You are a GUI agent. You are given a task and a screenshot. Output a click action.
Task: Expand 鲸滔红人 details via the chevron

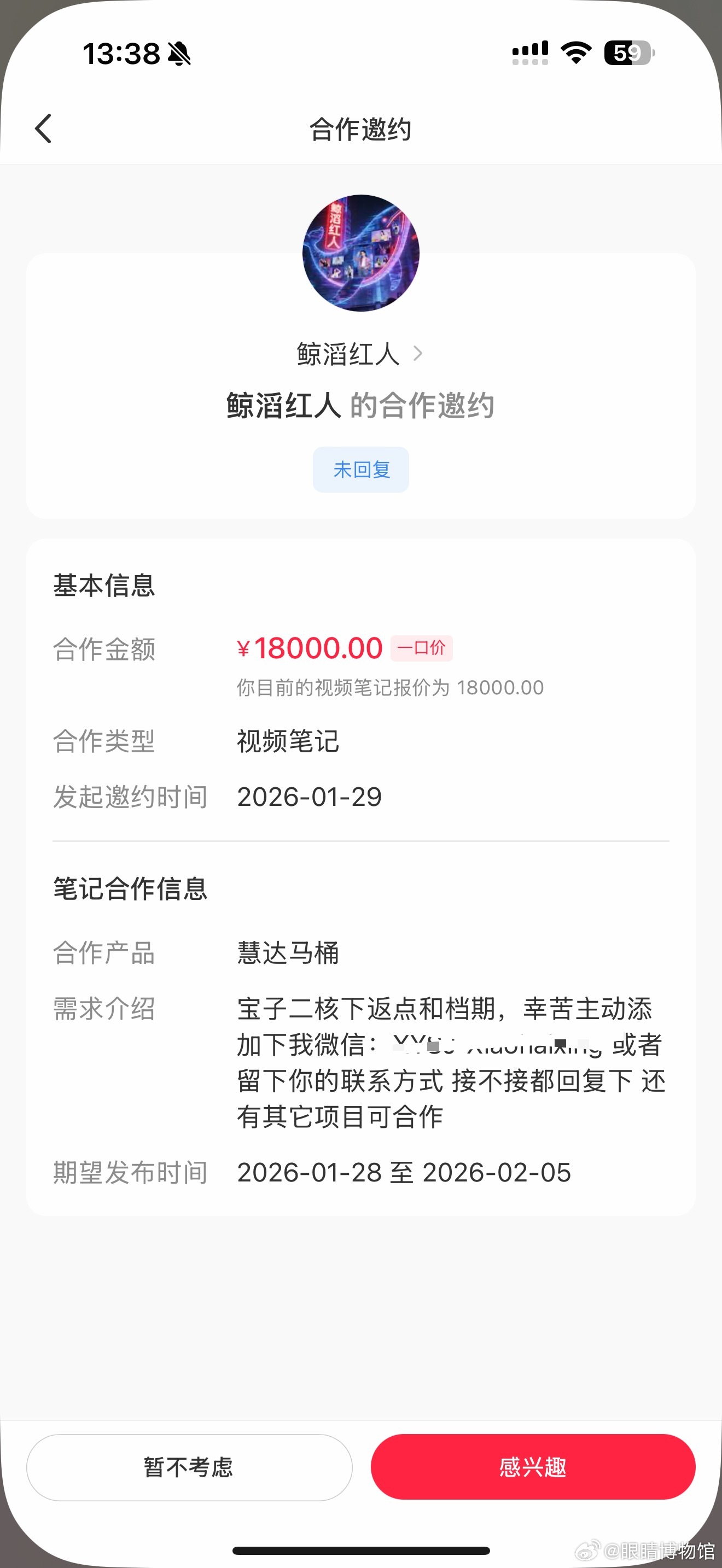[x=418, y=354]
